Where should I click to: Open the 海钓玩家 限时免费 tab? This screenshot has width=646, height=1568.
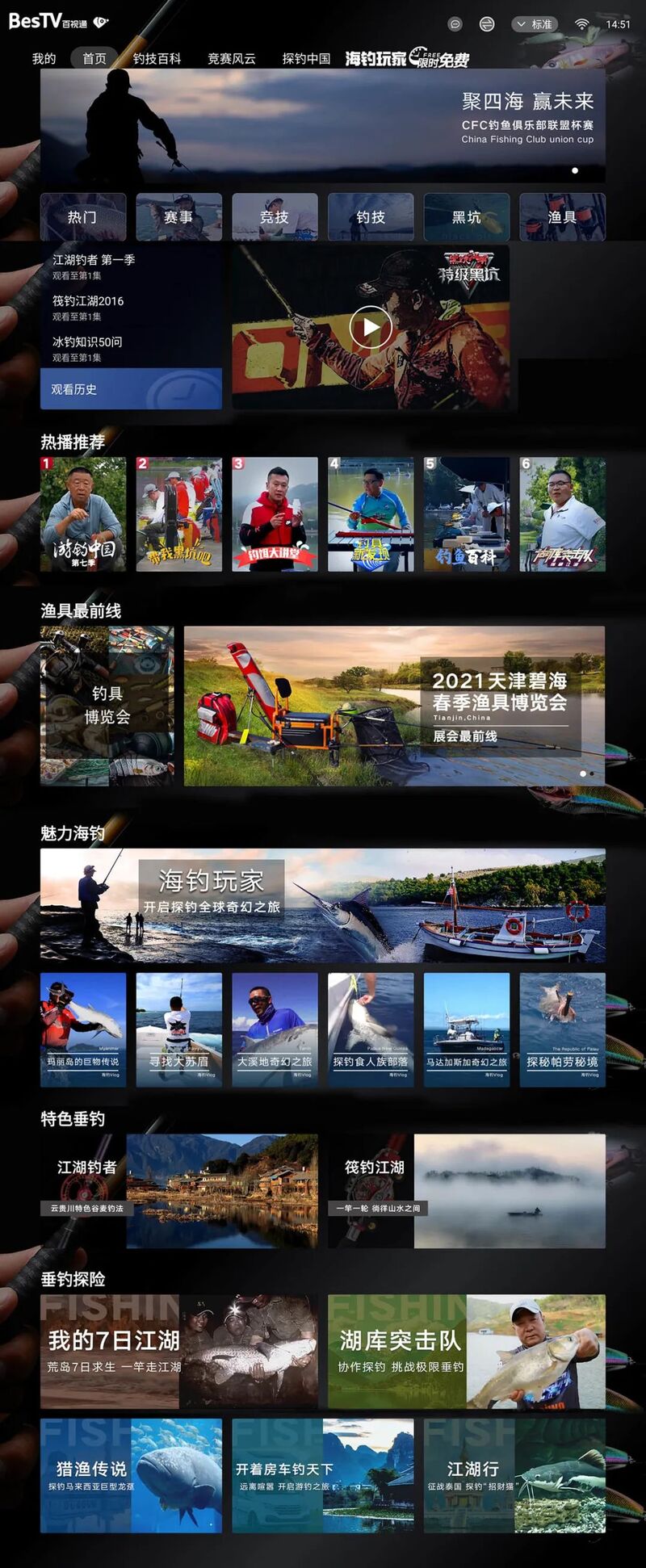406,58
